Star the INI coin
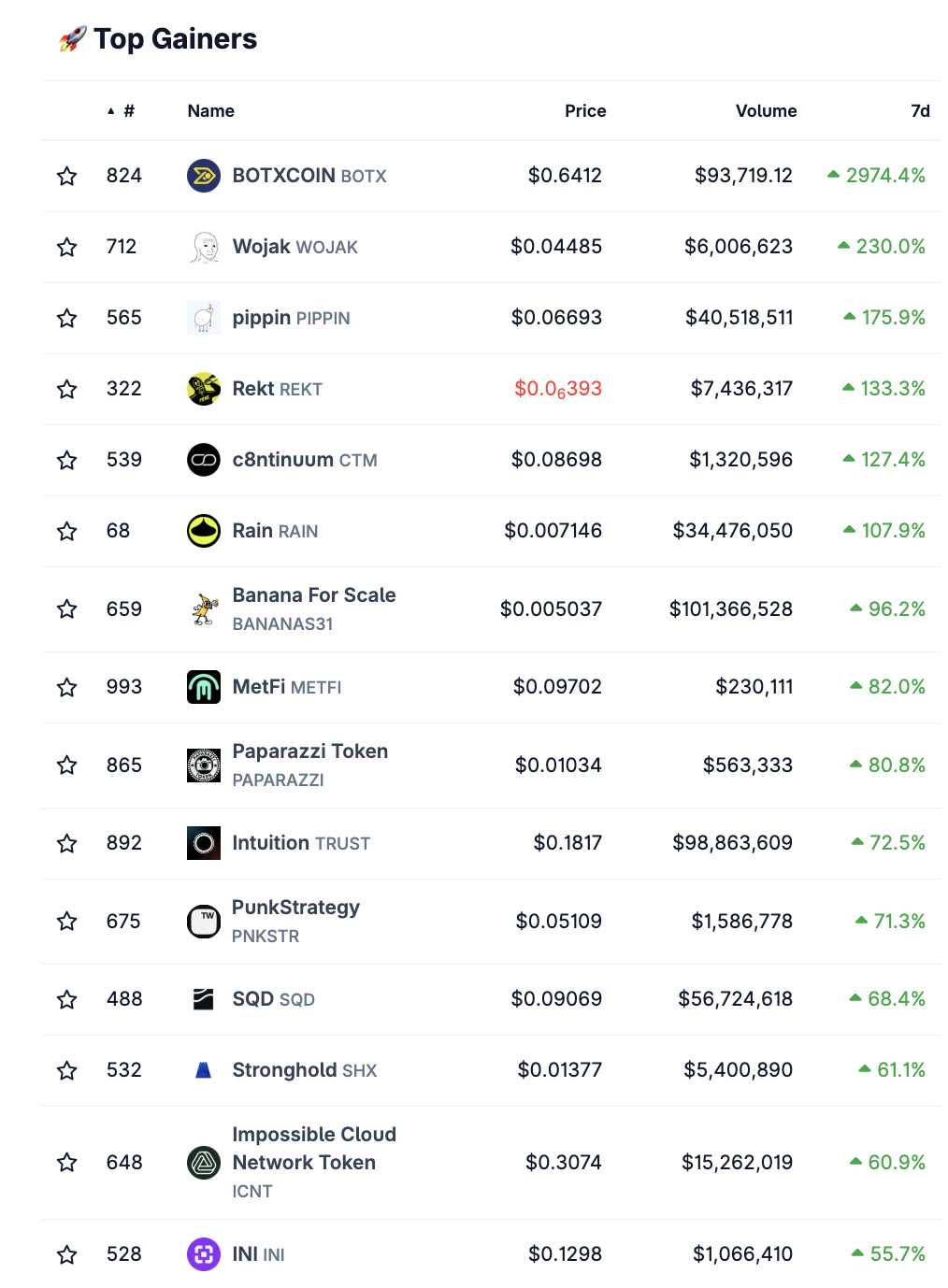Image resolution: width=948 pixels, height=1288 pixels. click(66, 1254)
